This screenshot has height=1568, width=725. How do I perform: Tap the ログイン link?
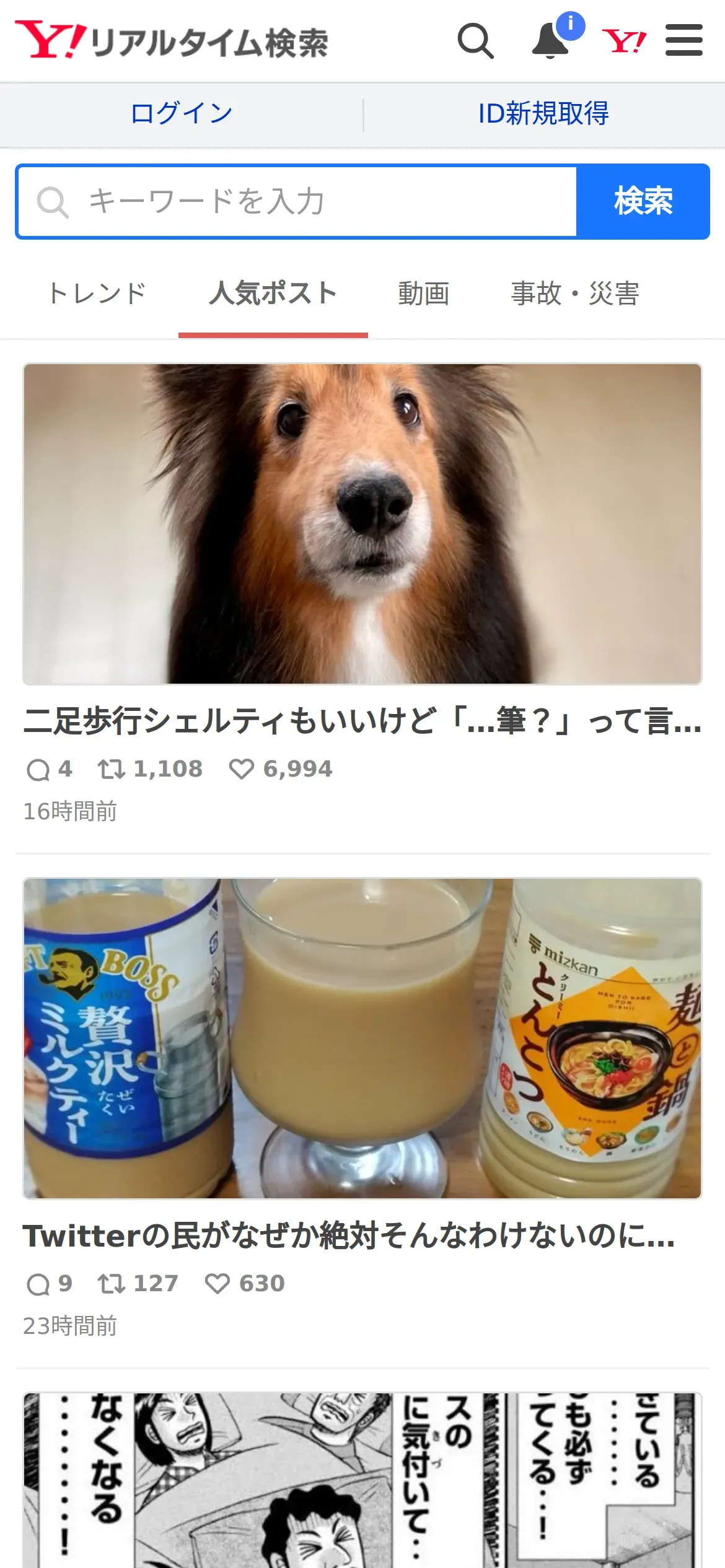182,114
